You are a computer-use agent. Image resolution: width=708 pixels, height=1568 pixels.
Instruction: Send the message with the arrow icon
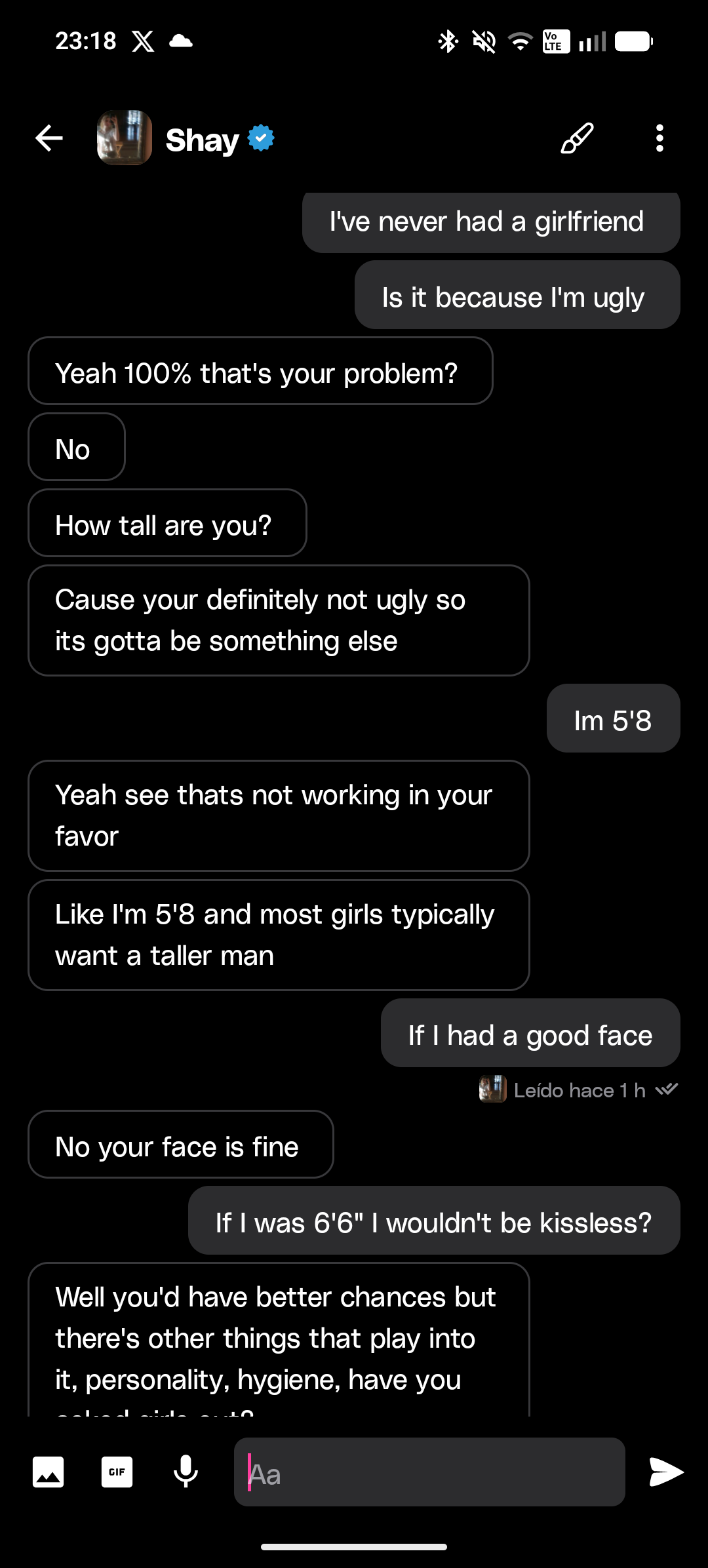(665, 1472)
